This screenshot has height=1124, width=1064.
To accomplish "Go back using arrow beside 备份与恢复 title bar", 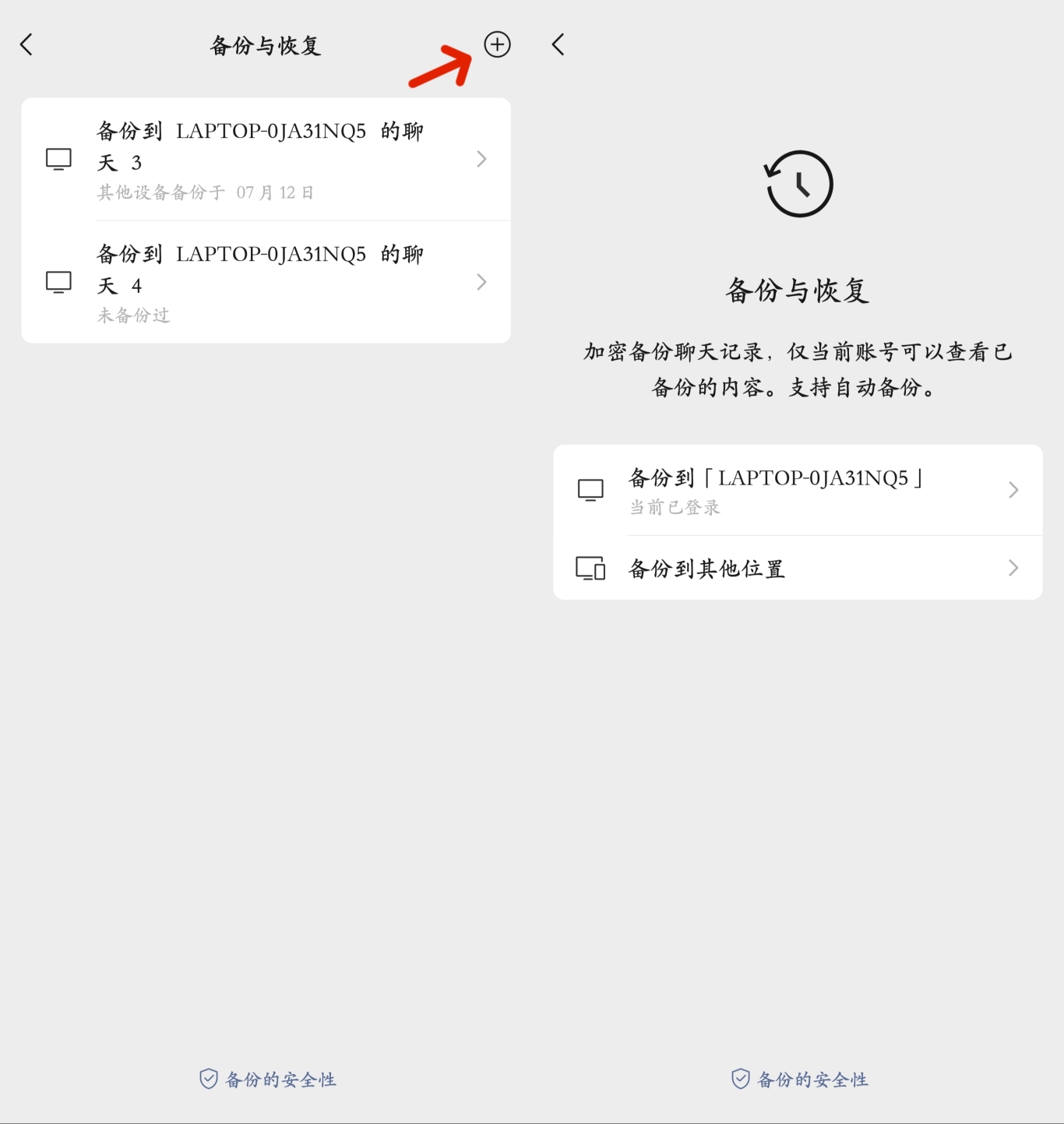I will 27,44.
